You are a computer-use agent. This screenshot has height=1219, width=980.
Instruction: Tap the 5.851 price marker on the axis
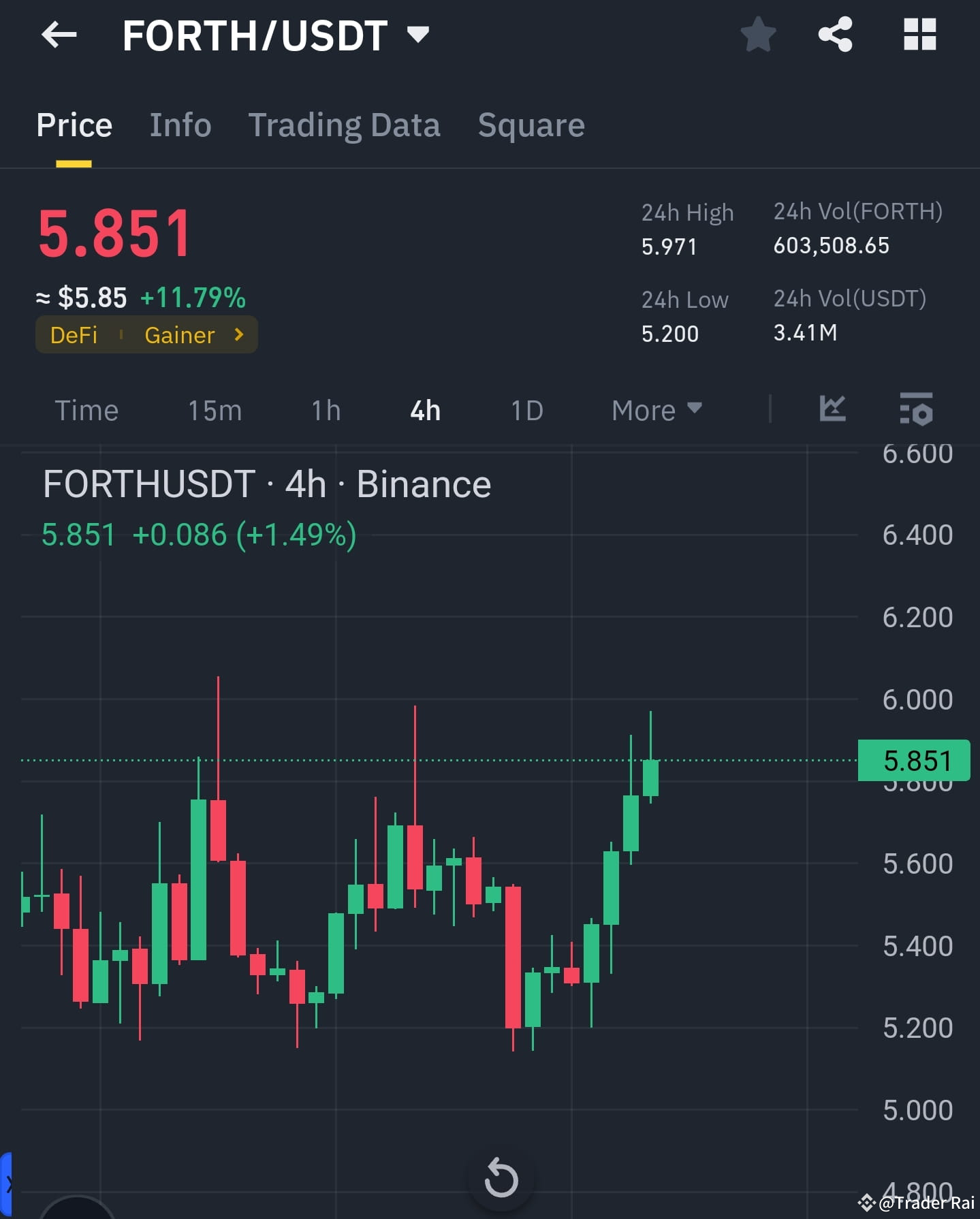pyautogui.click(x=914, y=760)
